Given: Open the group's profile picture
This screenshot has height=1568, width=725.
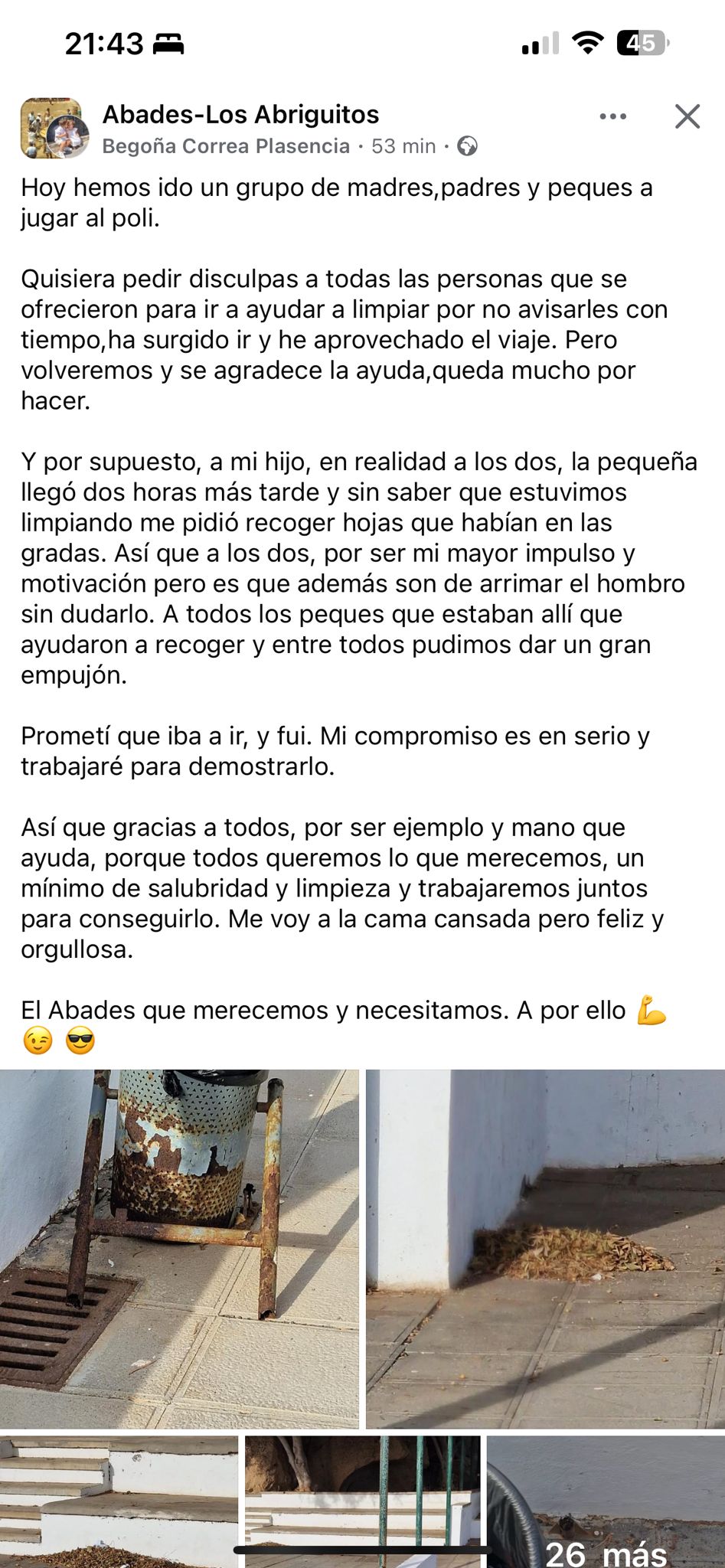Looking at the screenshot, I should (51, 128).
